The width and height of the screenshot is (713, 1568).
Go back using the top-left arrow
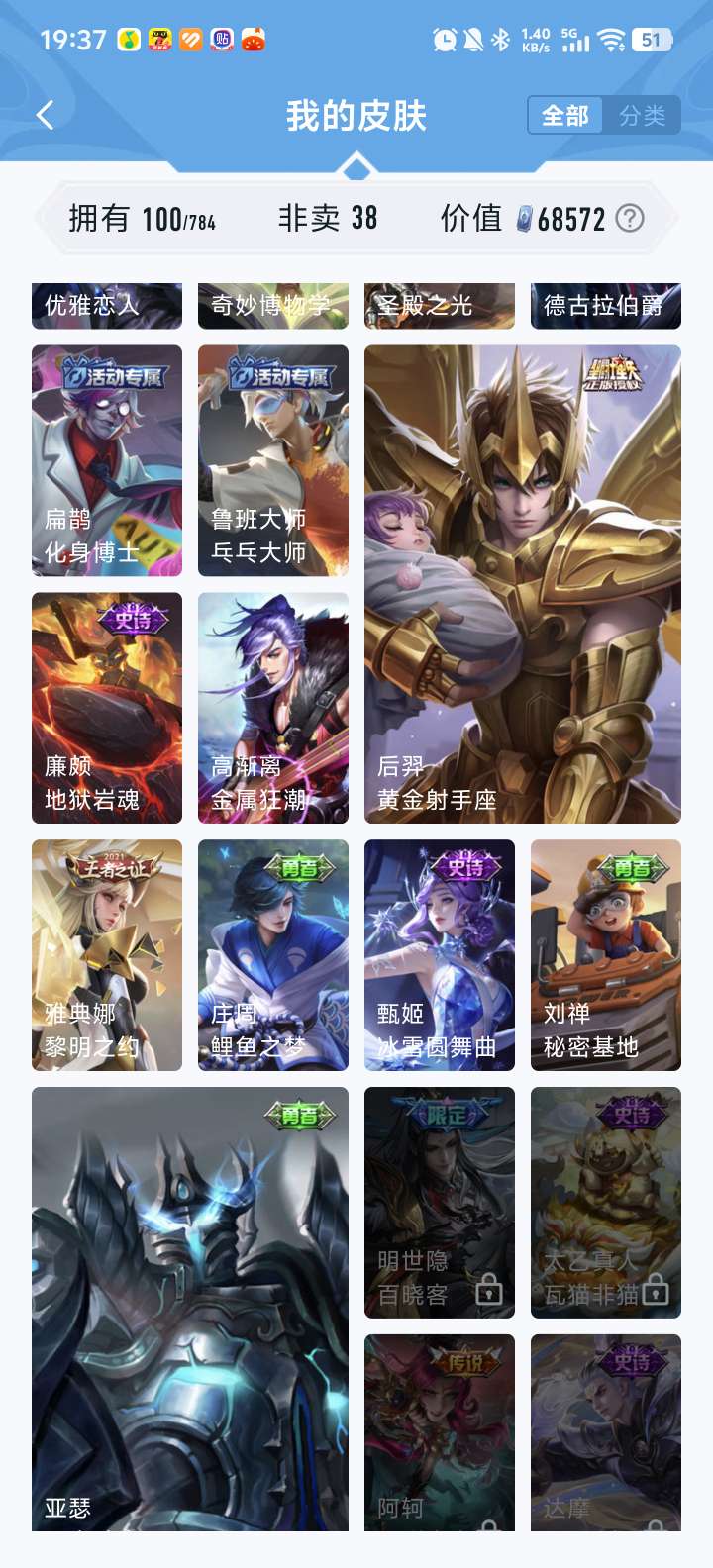(46, 115)
